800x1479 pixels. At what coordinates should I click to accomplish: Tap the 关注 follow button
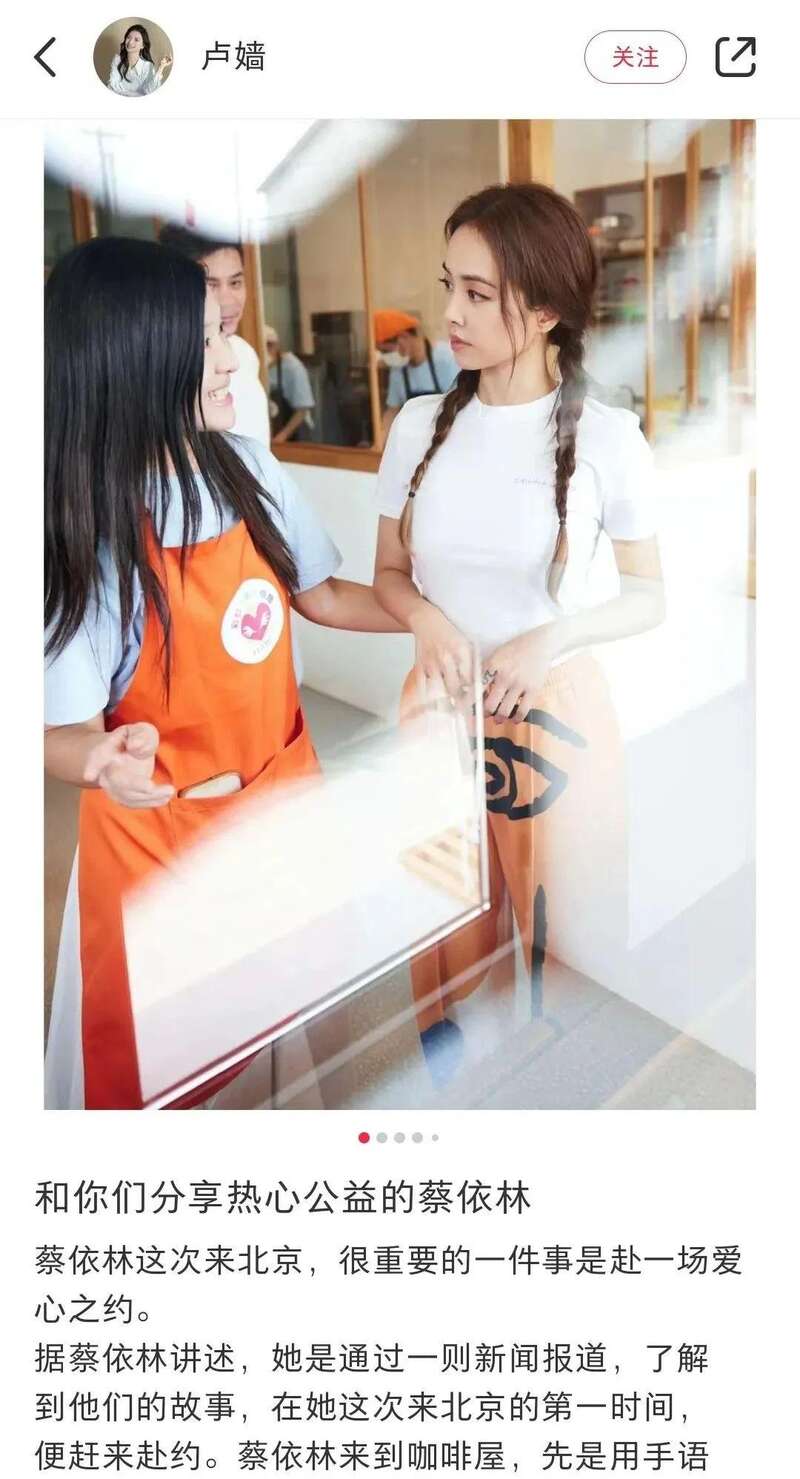(635, 57)
